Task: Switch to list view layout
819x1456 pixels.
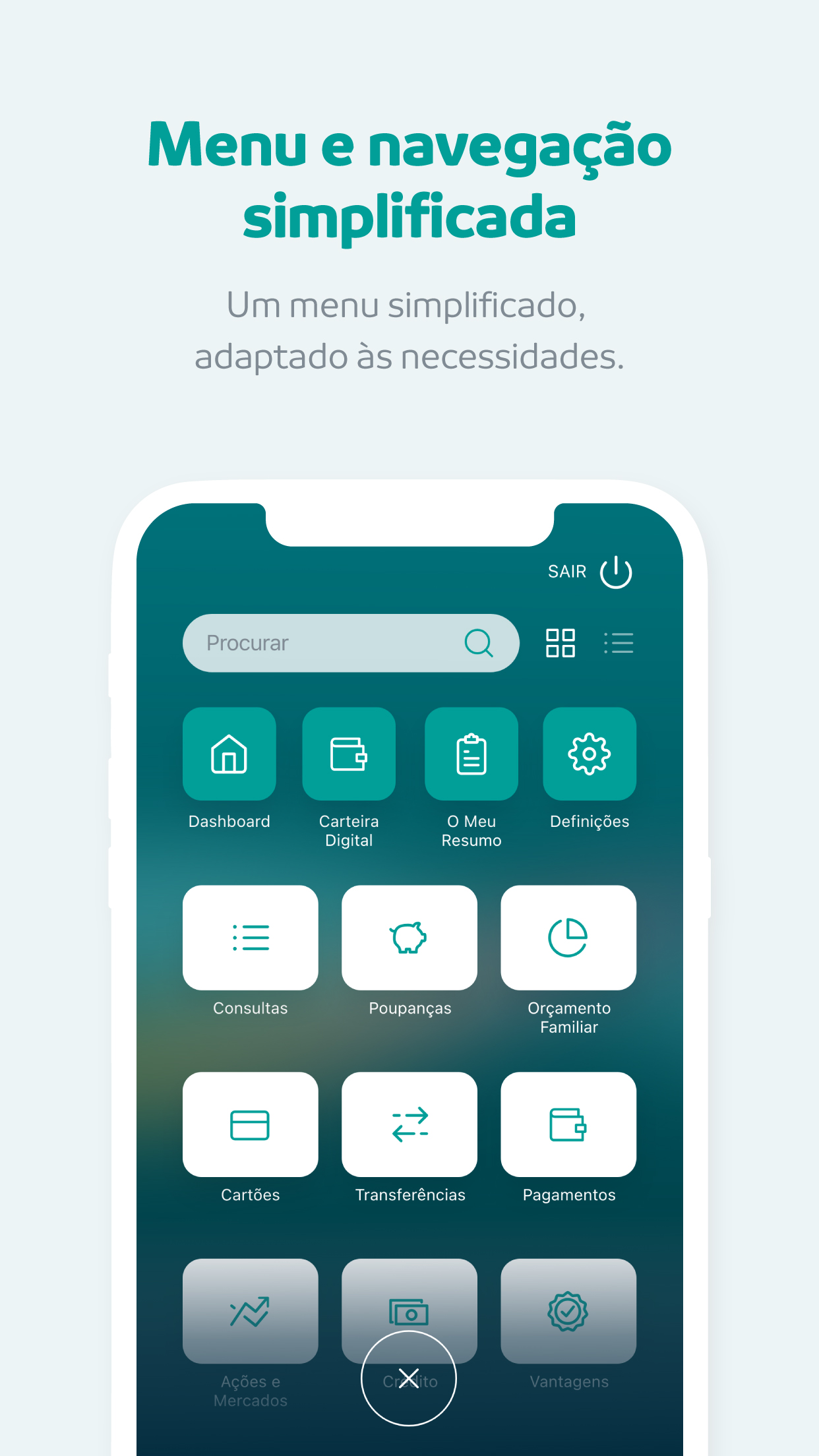Action: [x=618, y=643]
